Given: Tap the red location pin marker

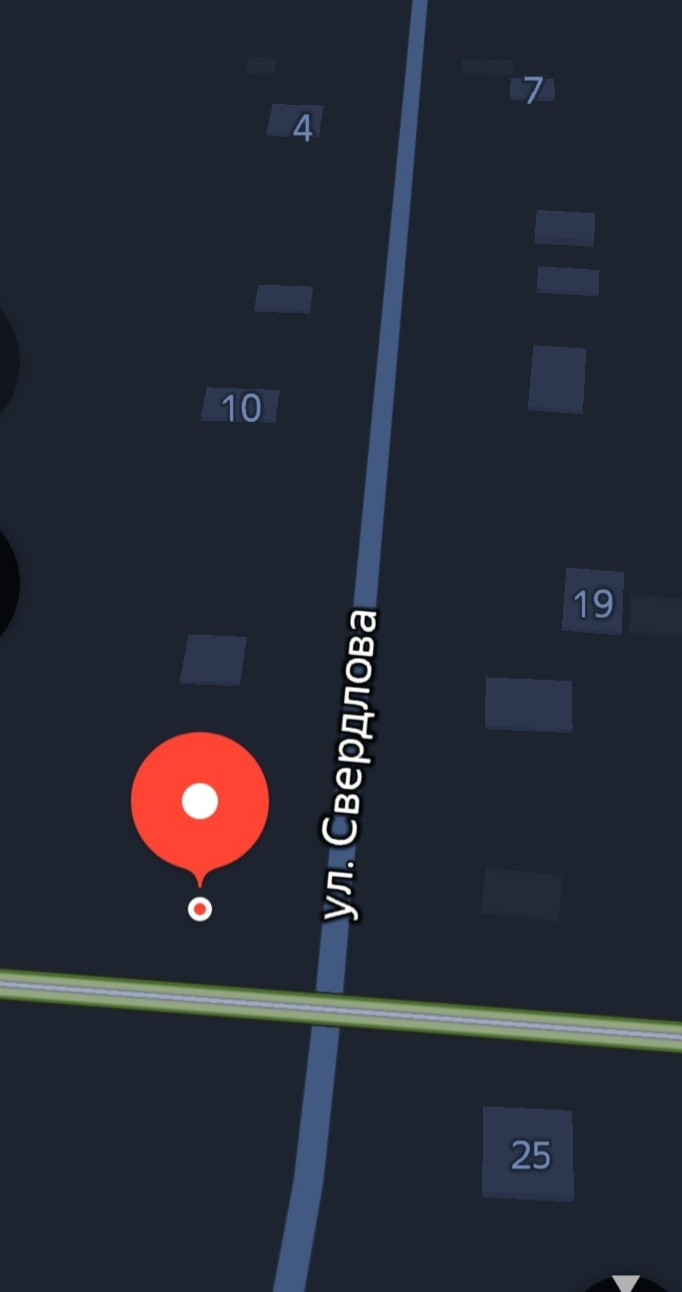Looking at the screenshot, I should point(200,802).
